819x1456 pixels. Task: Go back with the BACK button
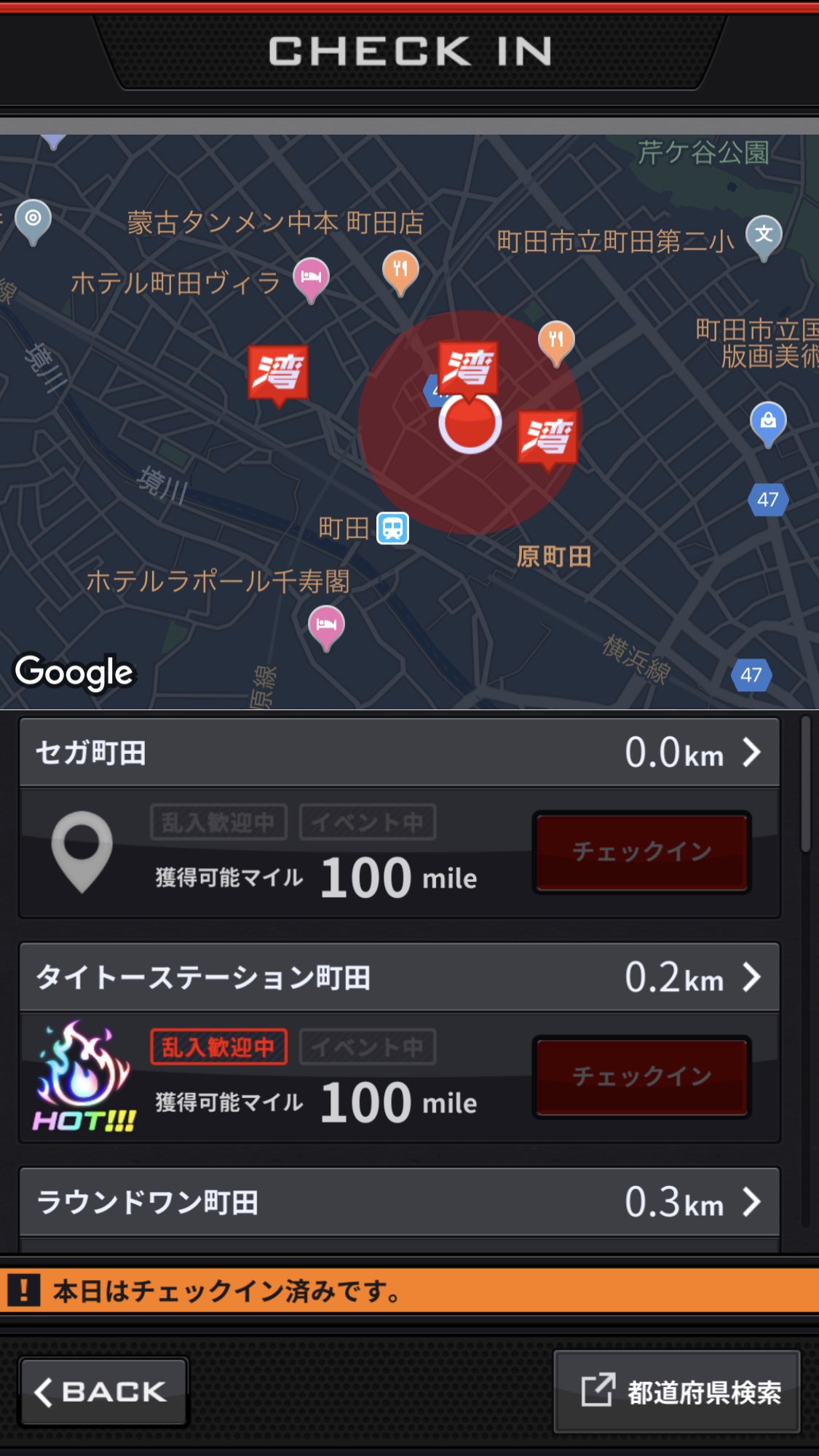pyautogui.click(x=103, y=1391)
